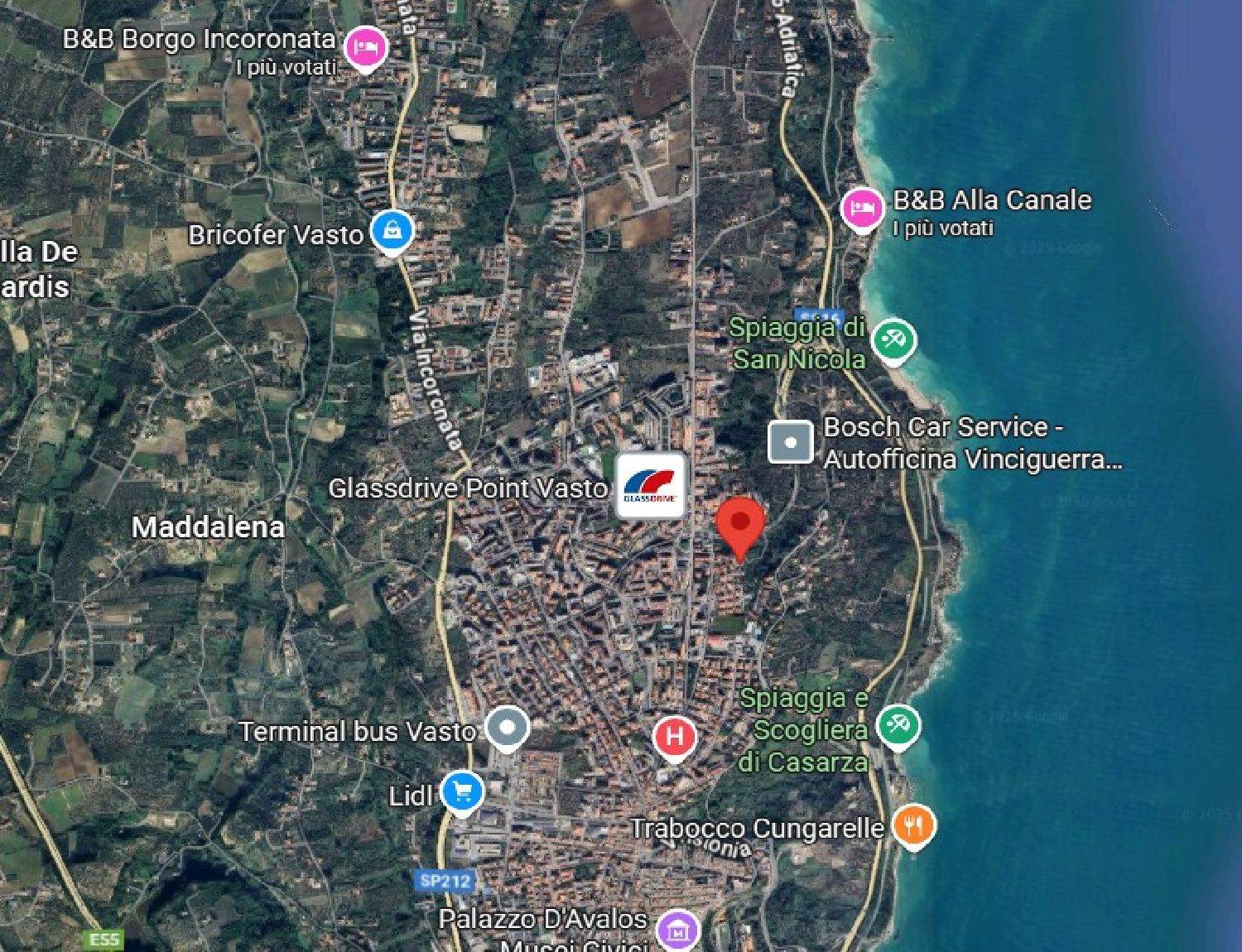Select the Bricofer Vasto shop marker
Image resolution: width=1242 pixels, height=952 pixels.
click(392, 231)
